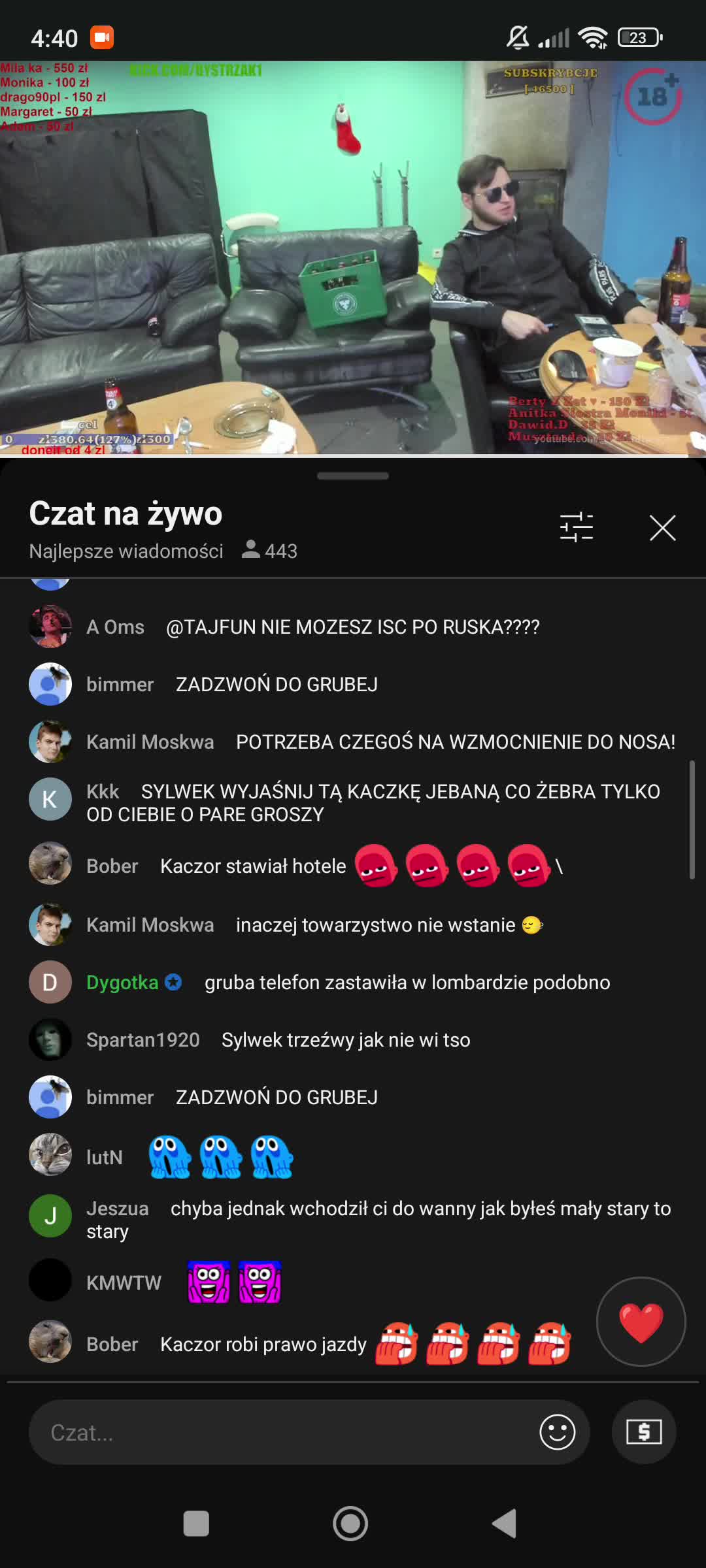
Task: Close the live chat panel
Action: click(662, 528)
